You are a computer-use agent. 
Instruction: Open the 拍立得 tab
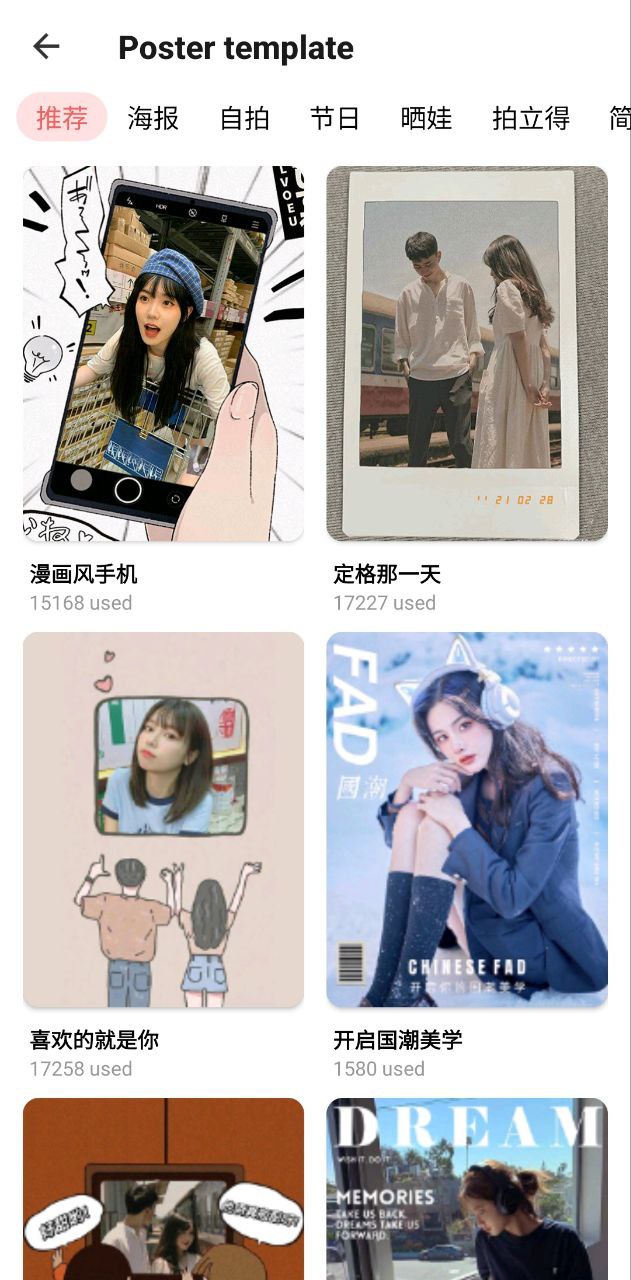click(530, 118)
